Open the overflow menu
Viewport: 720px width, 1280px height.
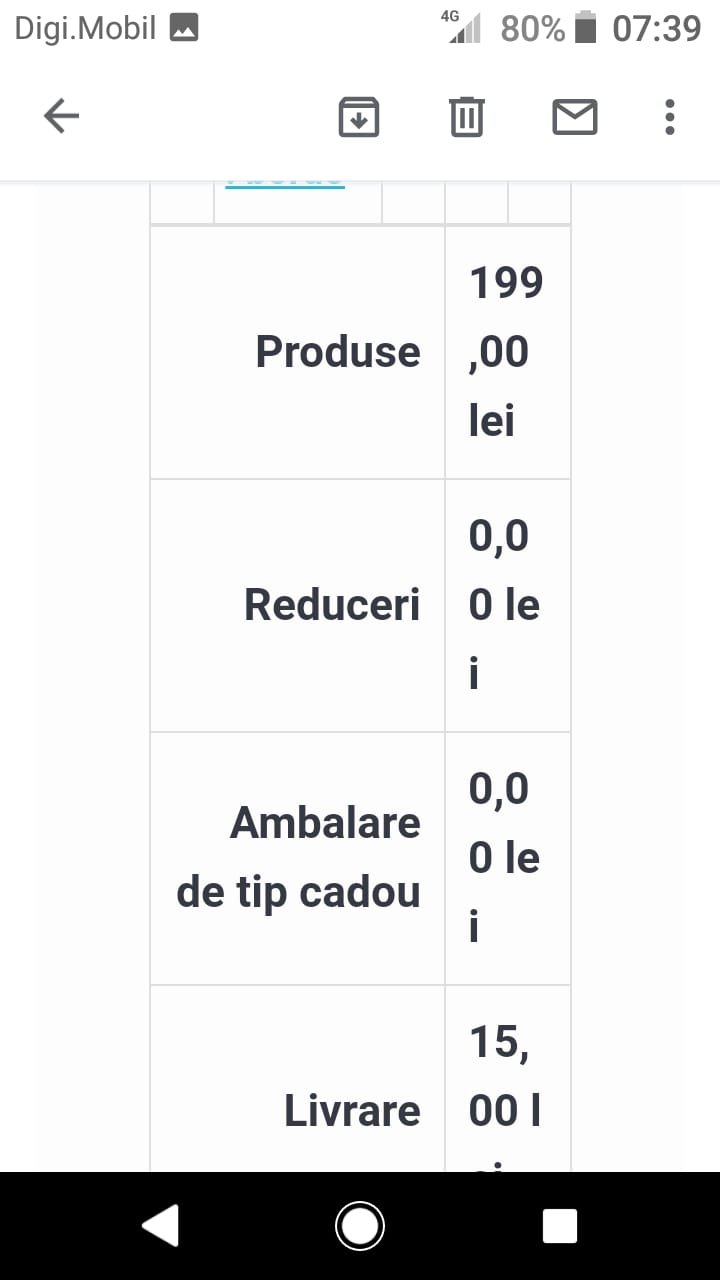tap(669, 118)
